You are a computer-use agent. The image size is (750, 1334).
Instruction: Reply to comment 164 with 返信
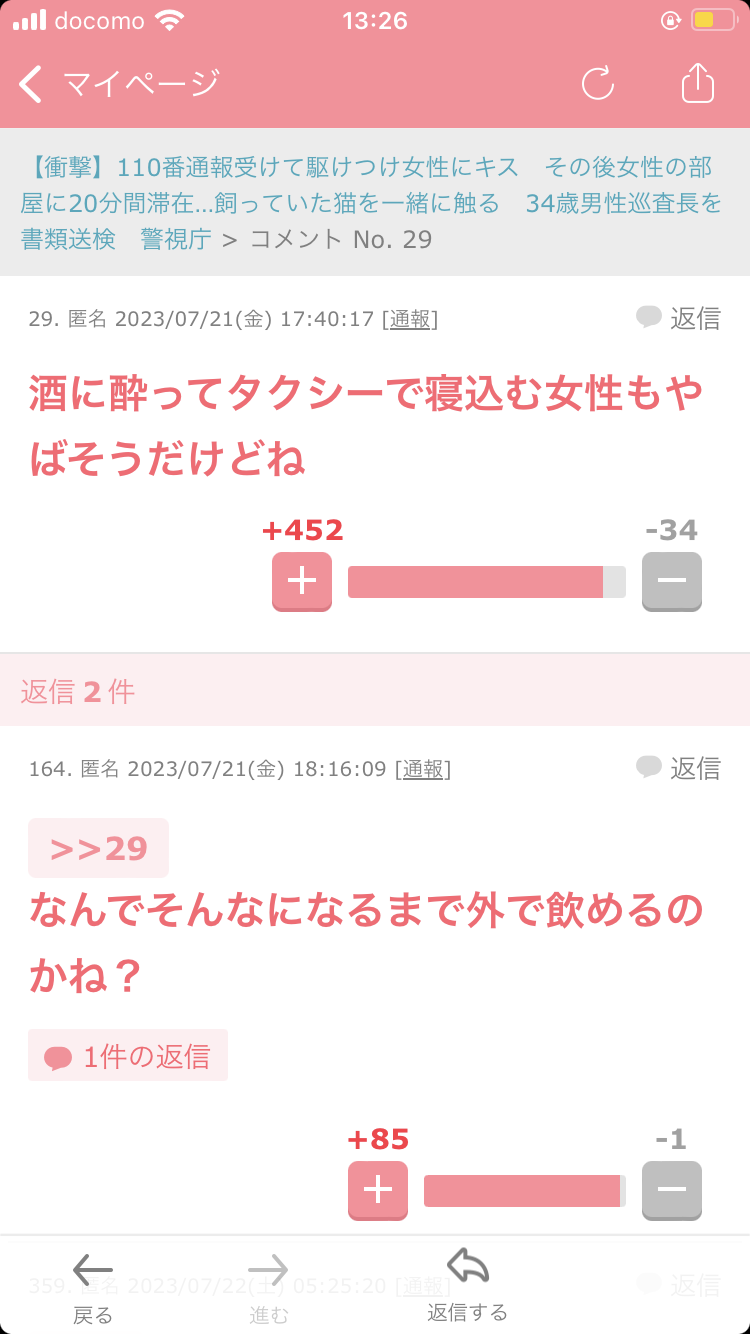coord(680,767)
